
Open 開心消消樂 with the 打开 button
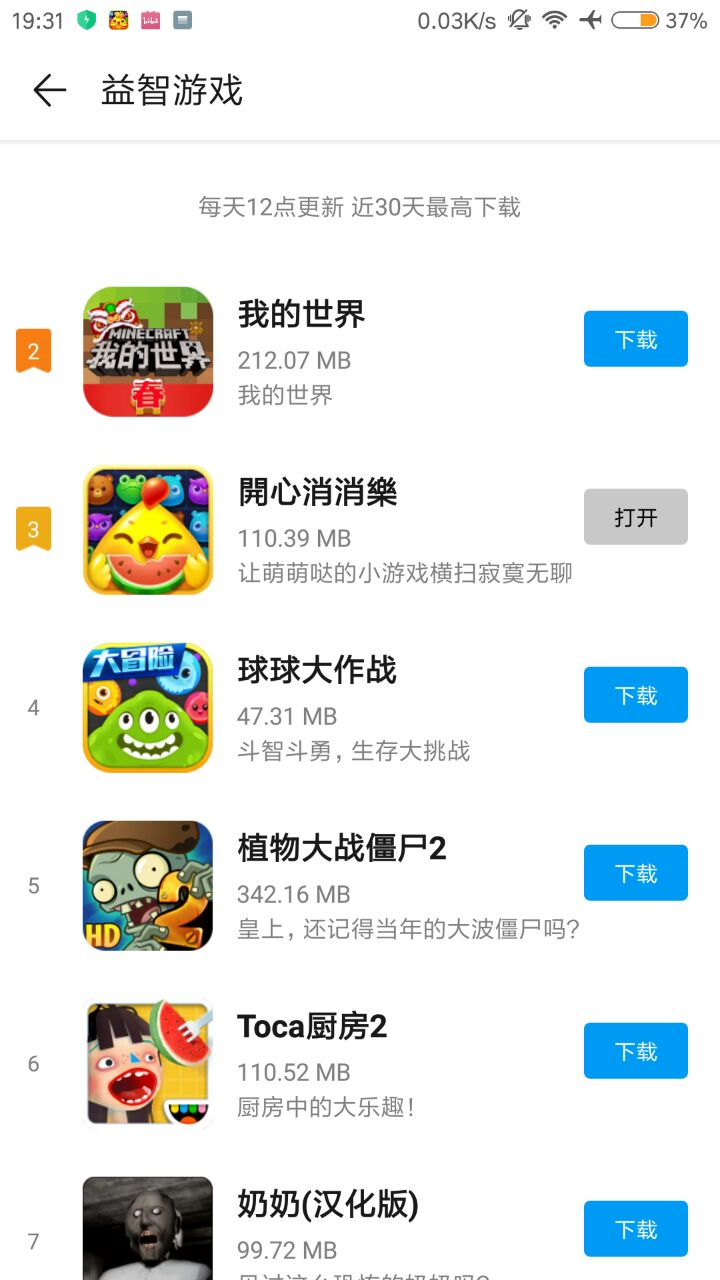point(635,517)
